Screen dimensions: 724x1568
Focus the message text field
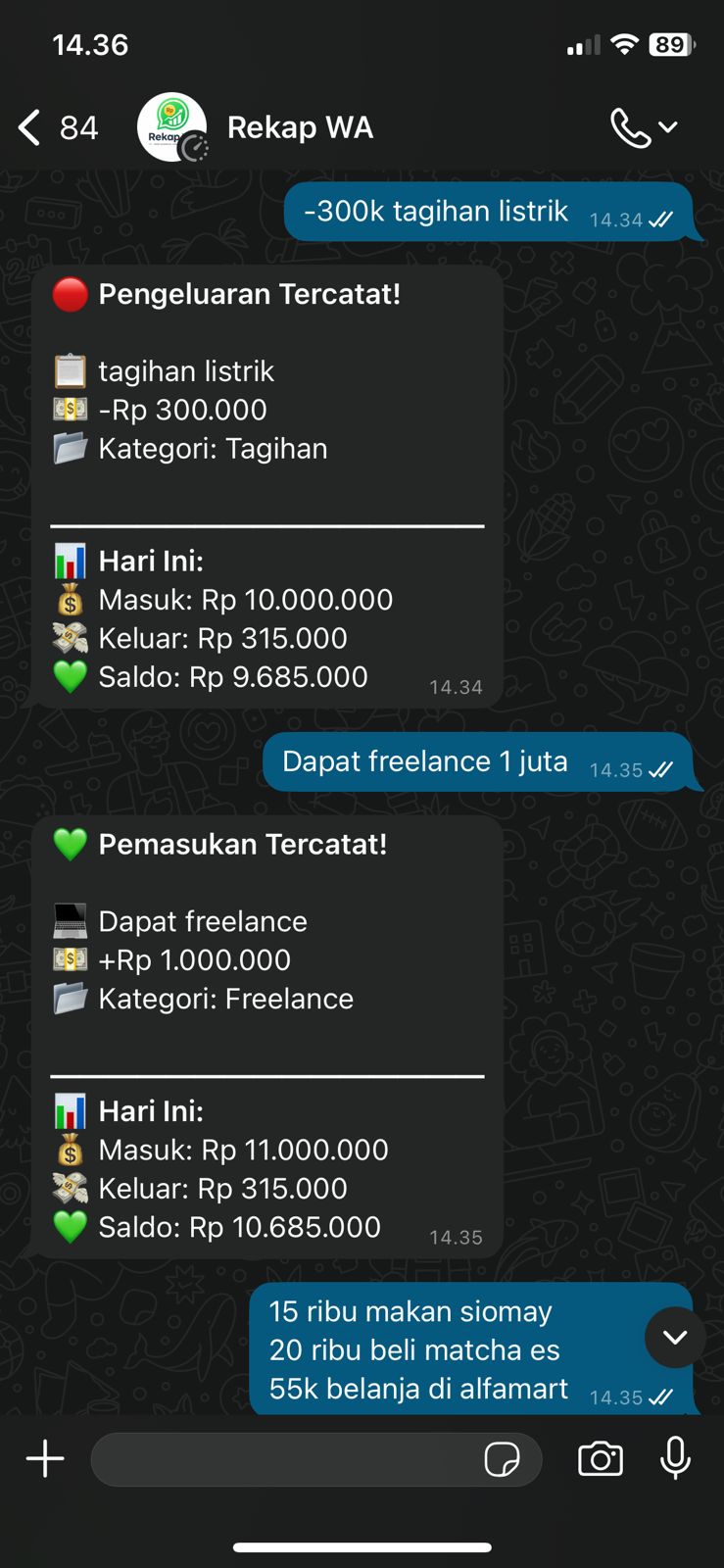coord(284,1459)
